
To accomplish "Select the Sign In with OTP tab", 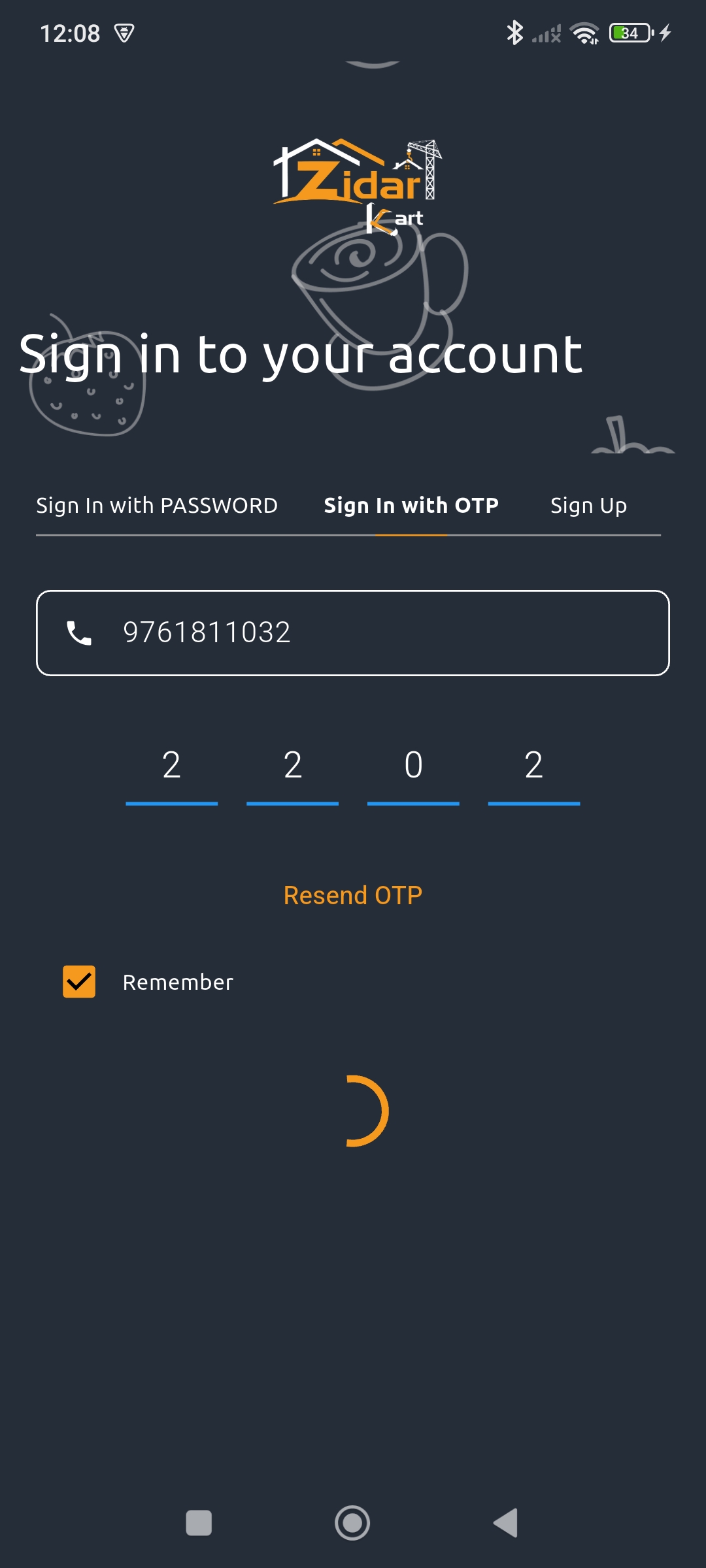I will [x=411, y=506].
